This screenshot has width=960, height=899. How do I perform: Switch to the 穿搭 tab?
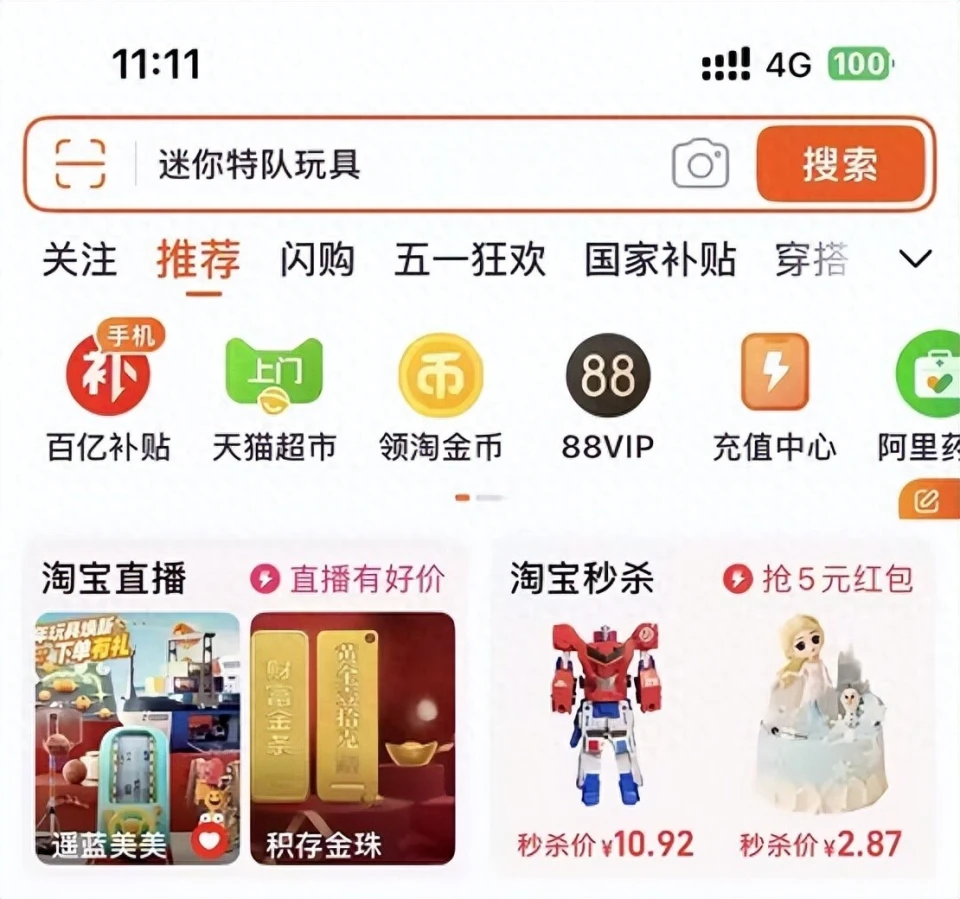pos(811,260)
